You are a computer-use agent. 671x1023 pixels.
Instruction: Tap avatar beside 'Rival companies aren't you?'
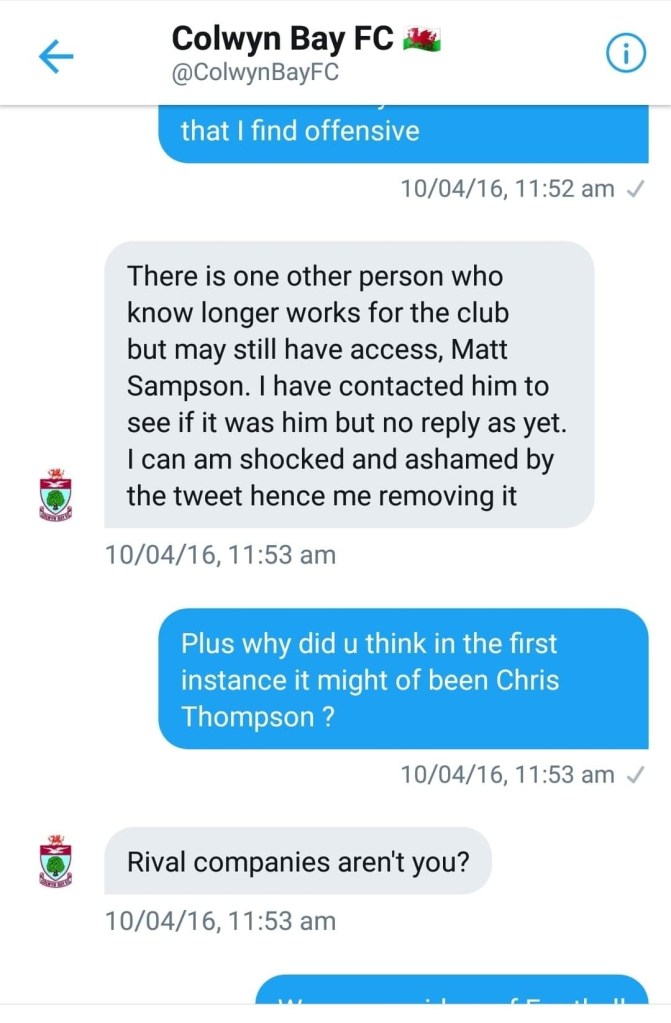55,862
